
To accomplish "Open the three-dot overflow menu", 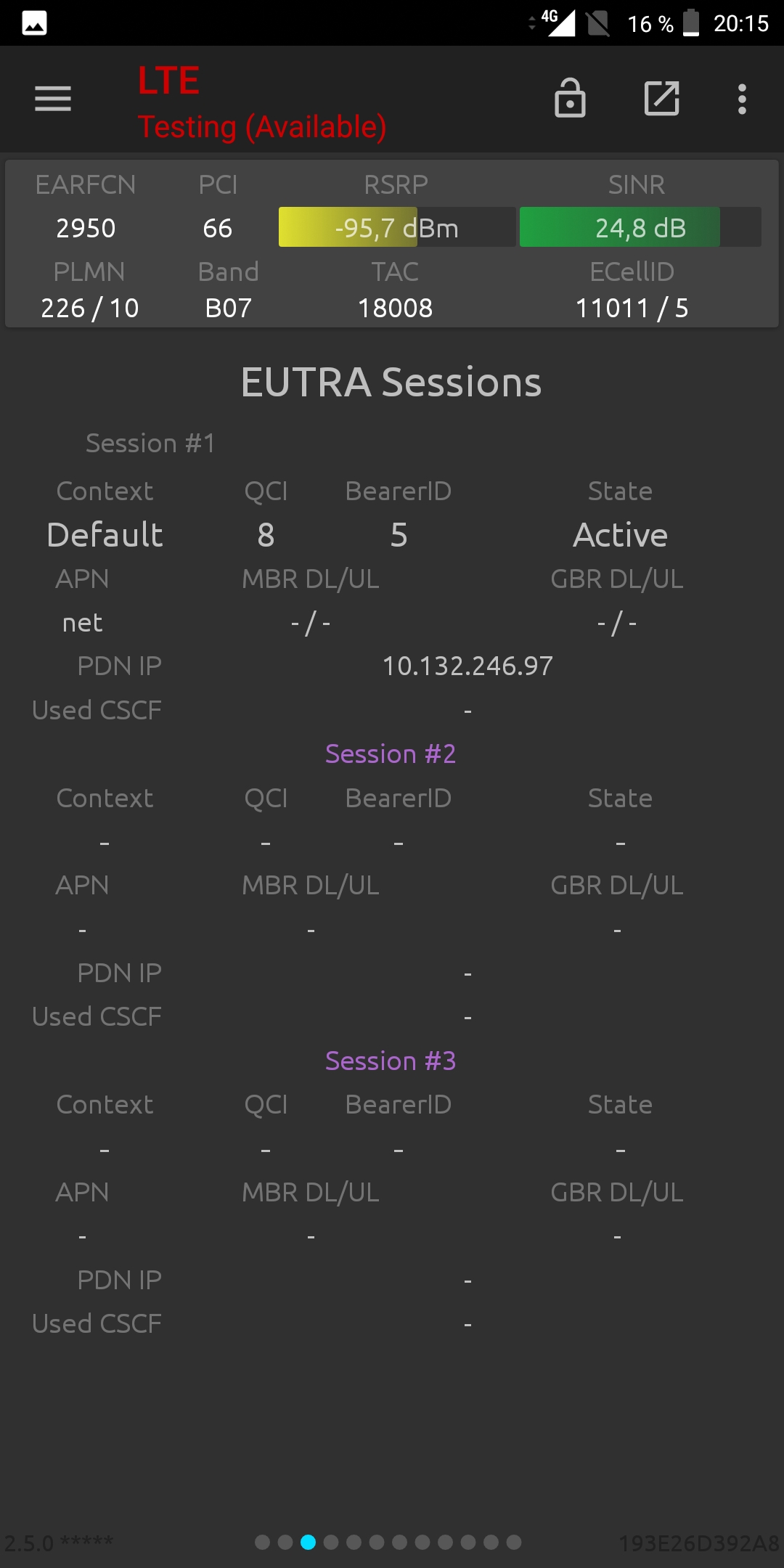I will click(x=742, y=99).
